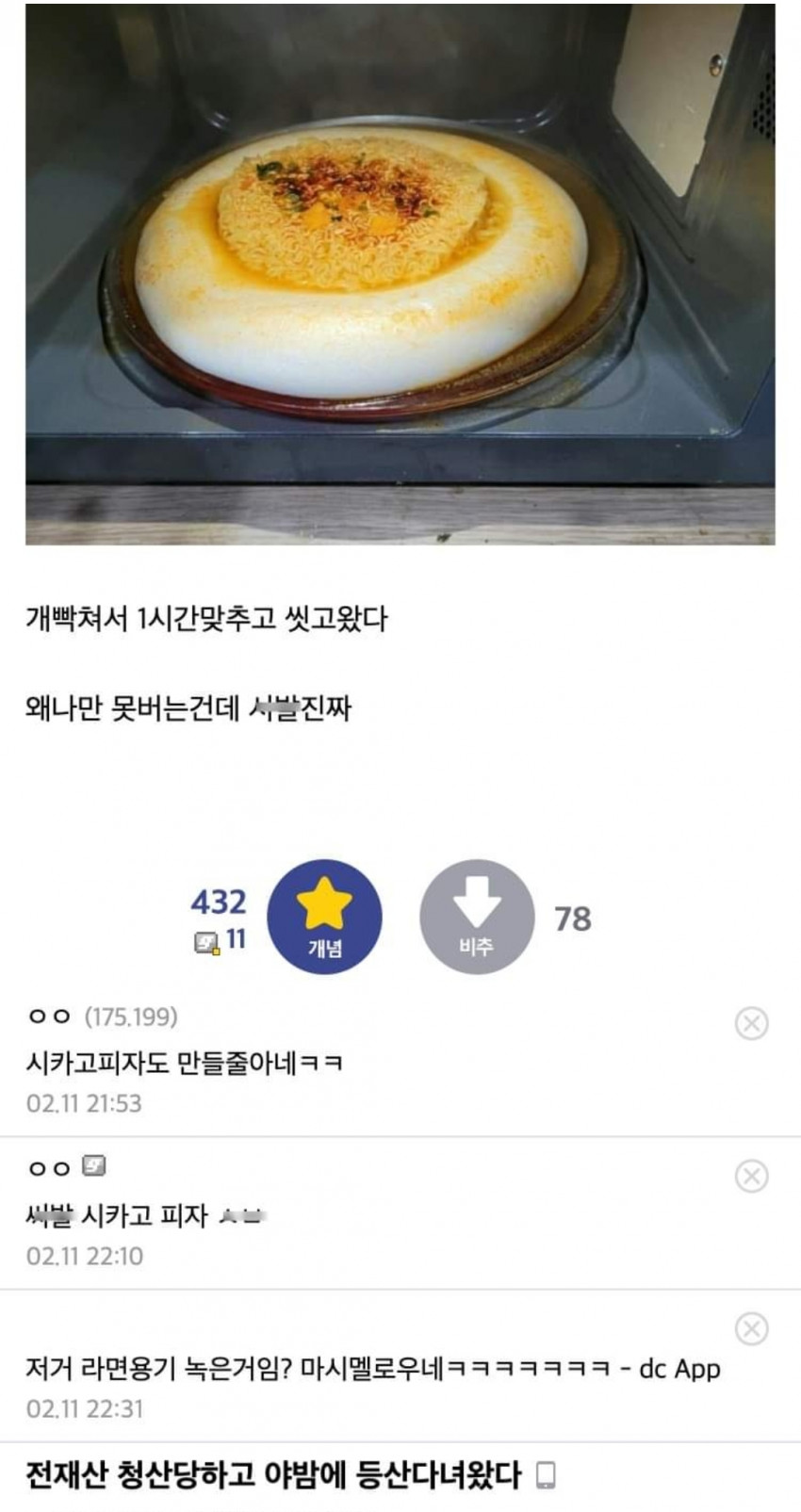Image resolution: width=801 pixels, height=1512 pixels.
Task: Delete the 마시멜로우네 comment from dc App
Action: point(751,1329)
